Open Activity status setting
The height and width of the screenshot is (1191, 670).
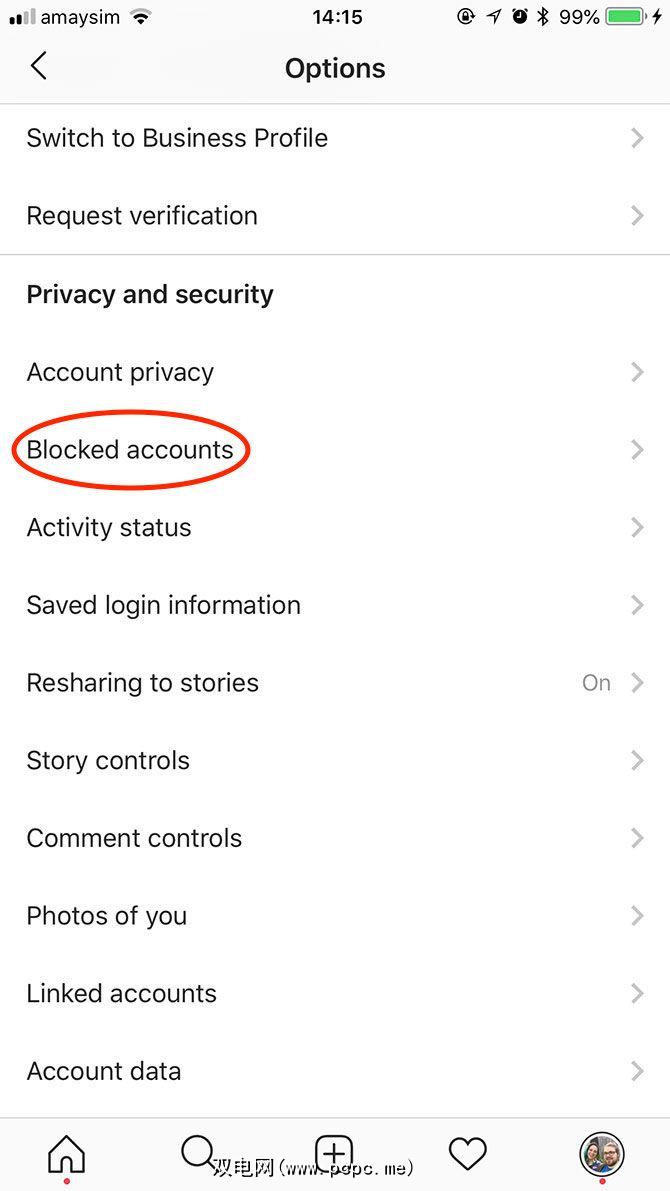(109, 528)
